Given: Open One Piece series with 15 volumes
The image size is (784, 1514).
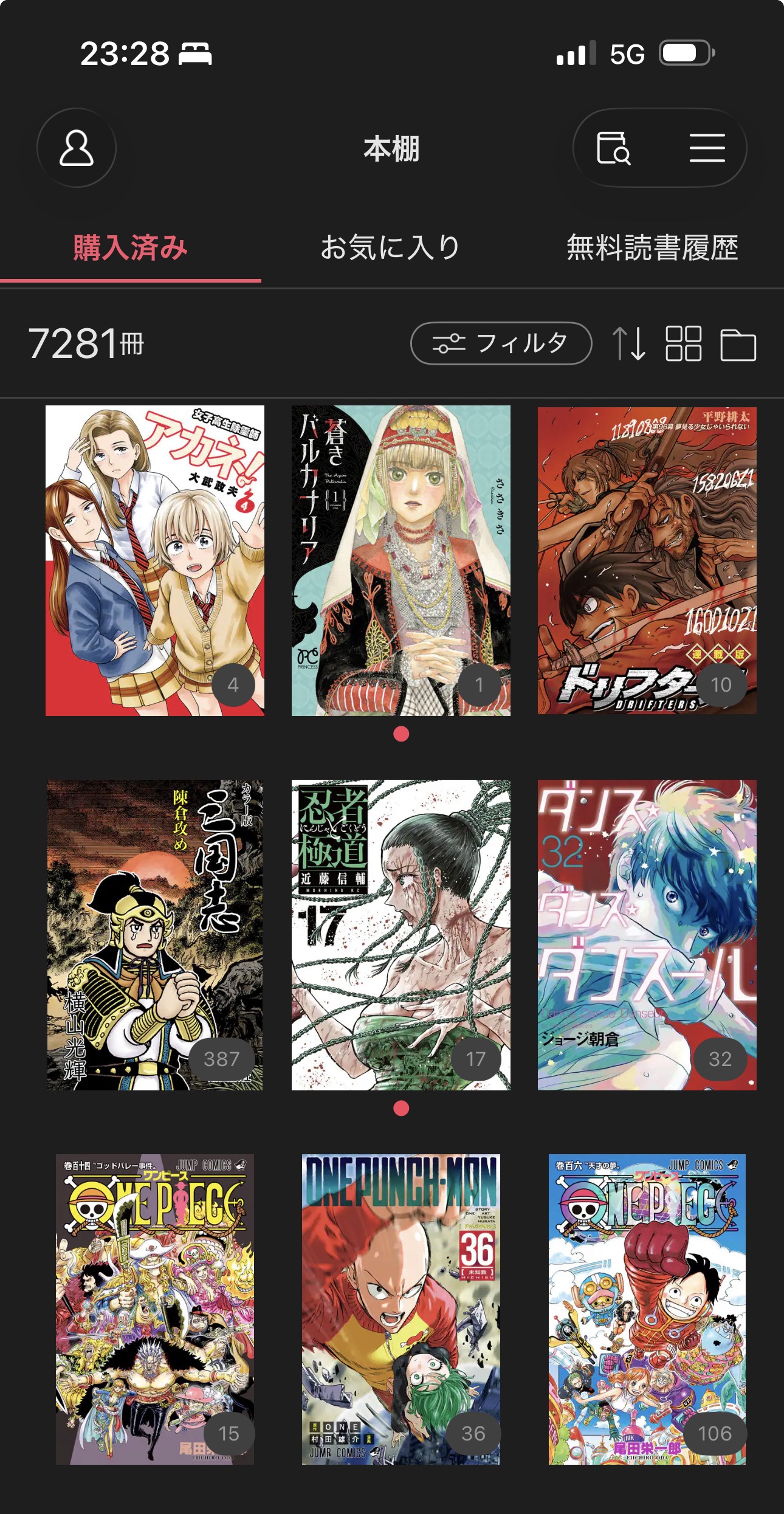Looking at the screenshot, I should coord(155,1309).
